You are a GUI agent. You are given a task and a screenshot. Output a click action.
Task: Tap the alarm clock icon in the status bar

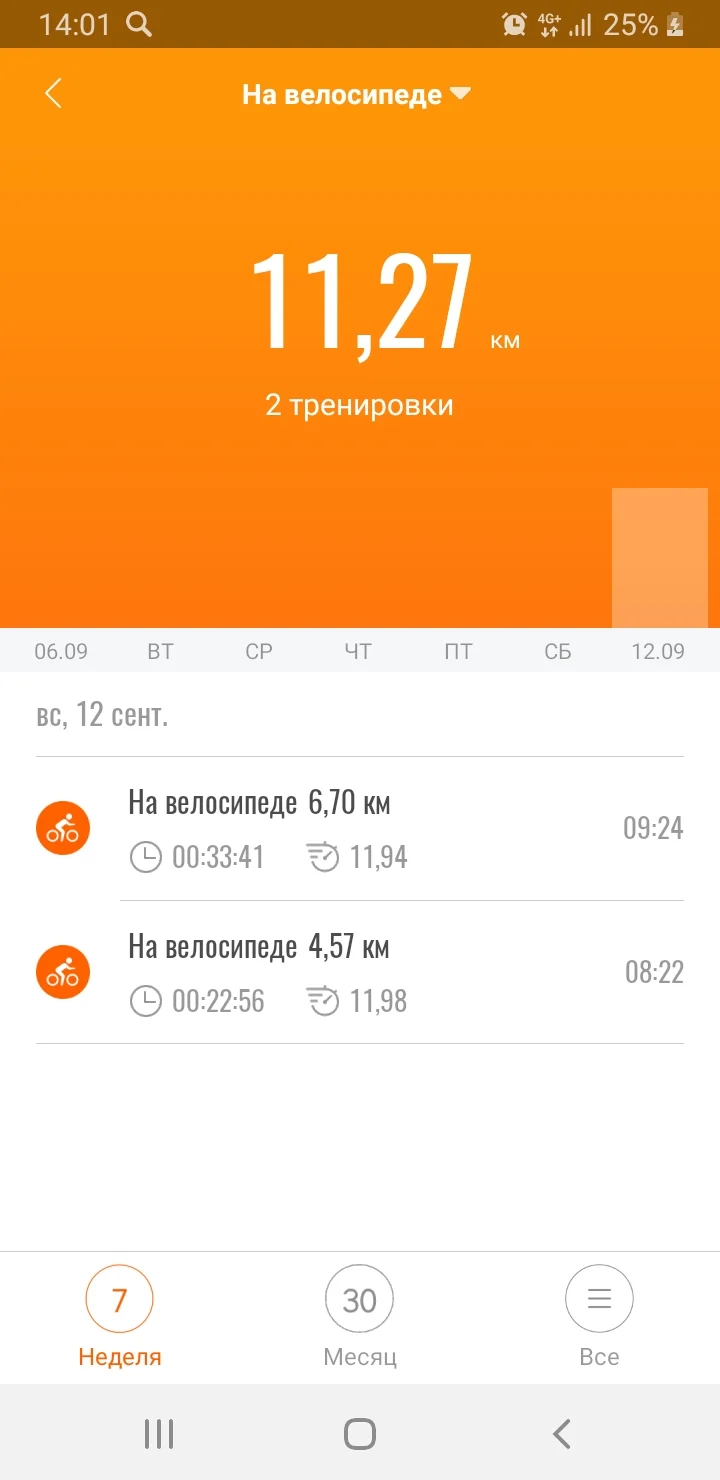513,22
